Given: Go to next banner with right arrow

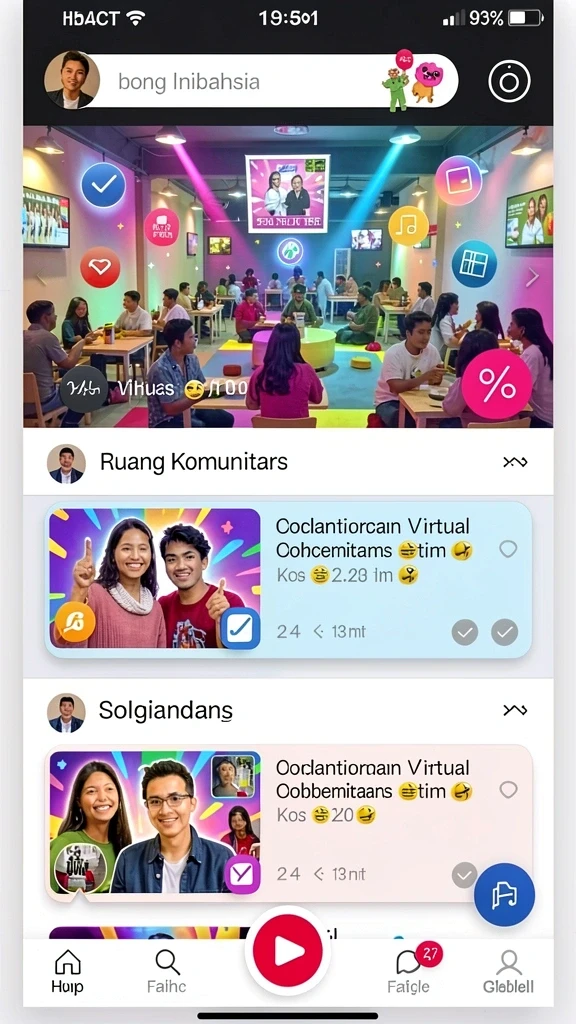Looking at the screenshot, I should 533,278.
